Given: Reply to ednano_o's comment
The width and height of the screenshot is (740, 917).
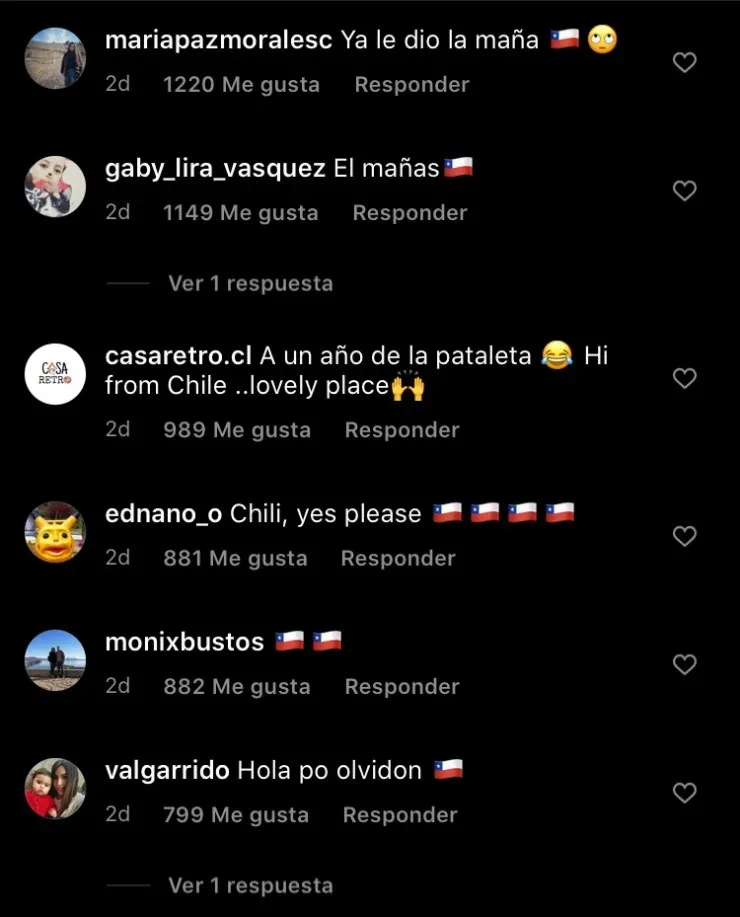Looking at the screenshot, I should (397, 558).
